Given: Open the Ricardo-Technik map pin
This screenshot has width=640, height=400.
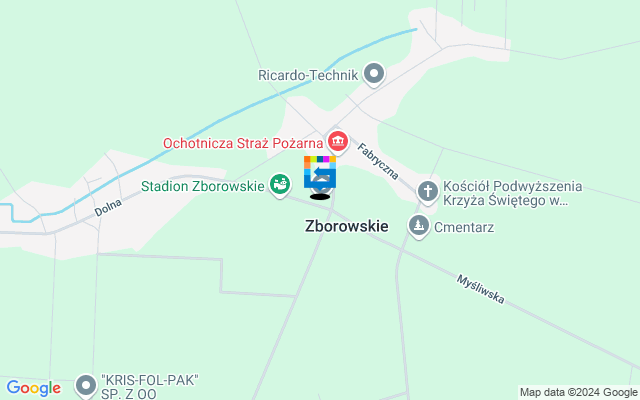Looking at the screenshot, I should click(x=375, y=73).
